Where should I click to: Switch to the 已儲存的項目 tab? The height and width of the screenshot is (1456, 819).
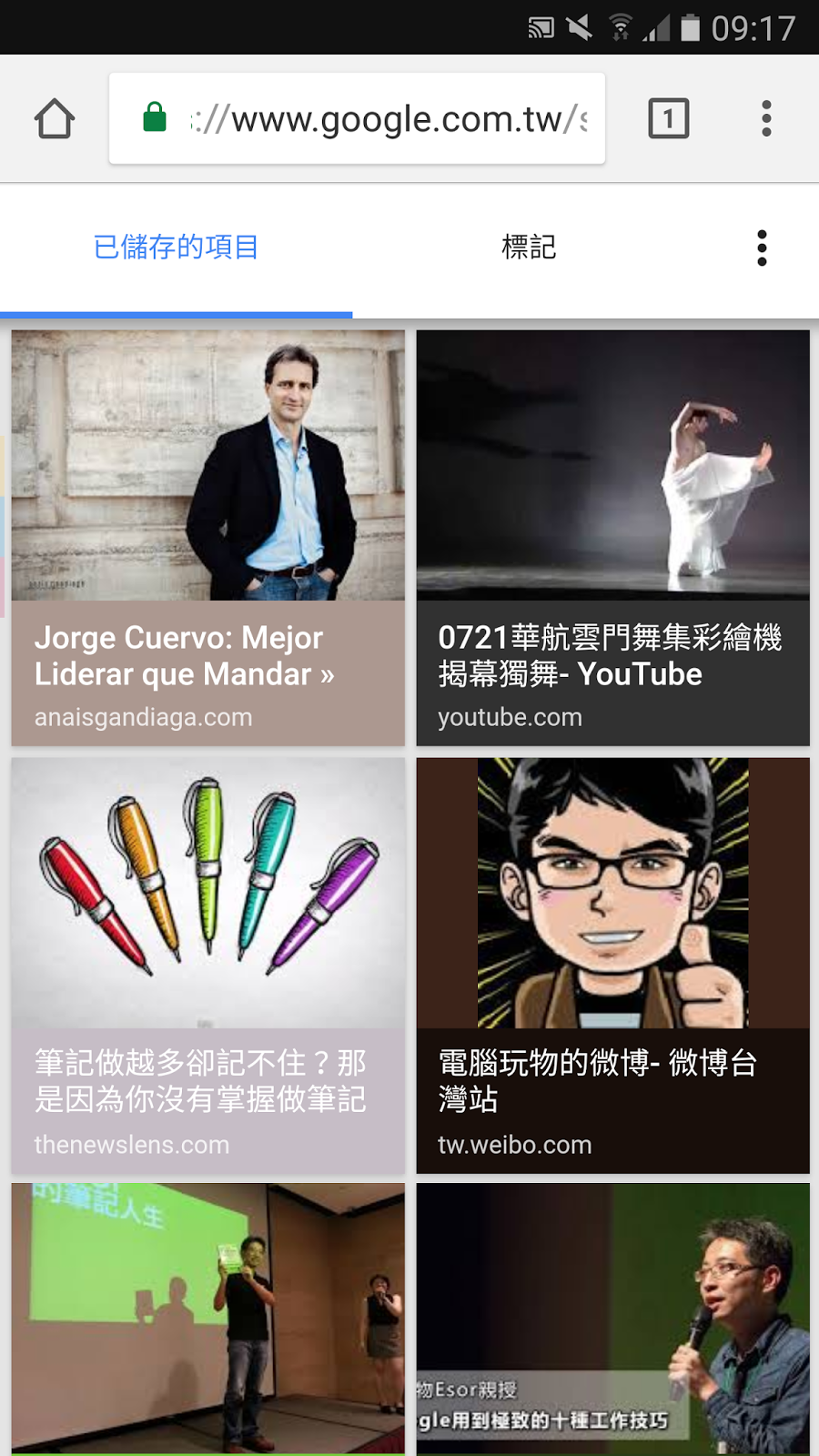click(x=176, y=247)
